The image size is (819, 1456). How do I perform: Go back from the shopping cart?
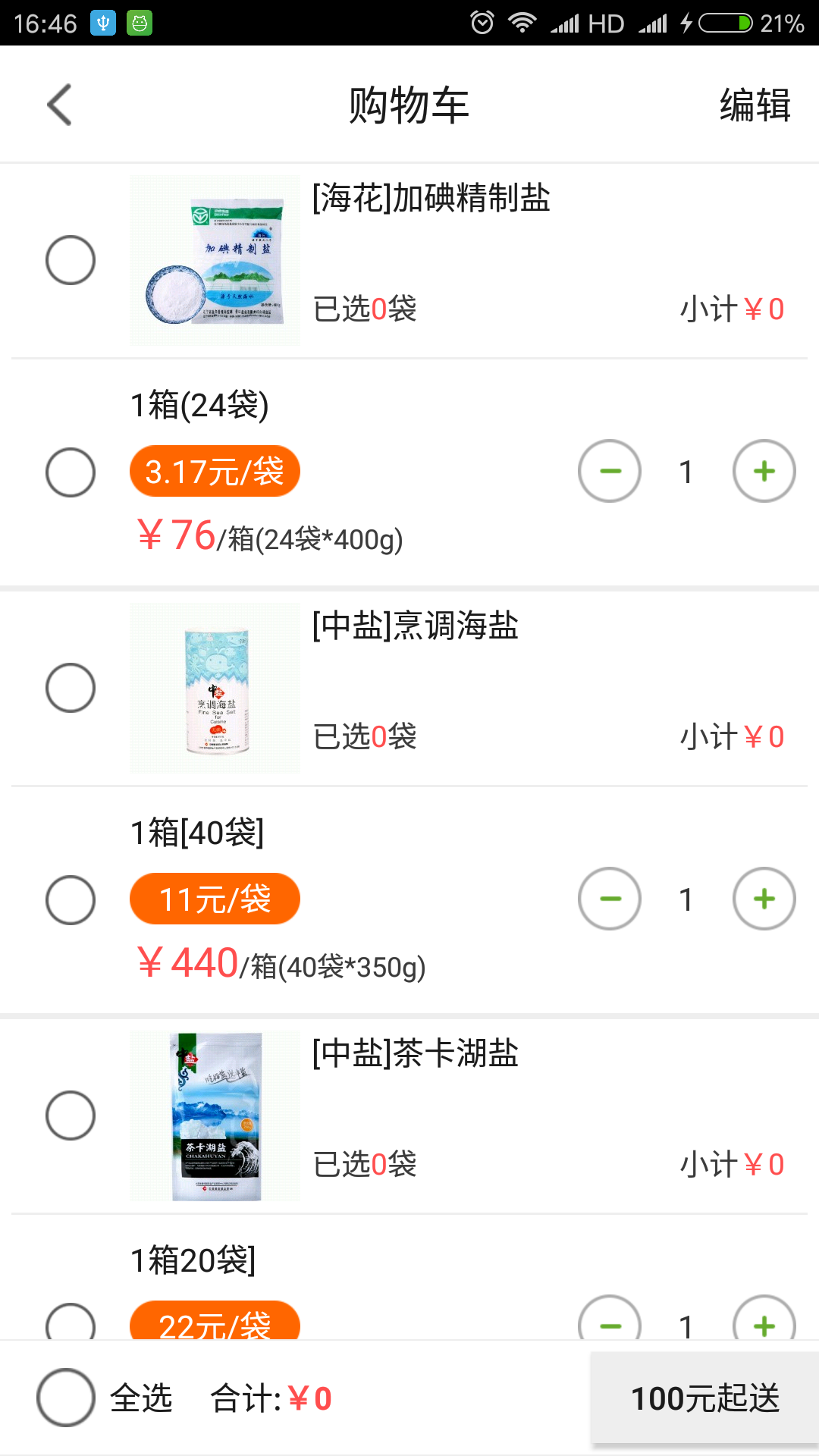[59, 105]
